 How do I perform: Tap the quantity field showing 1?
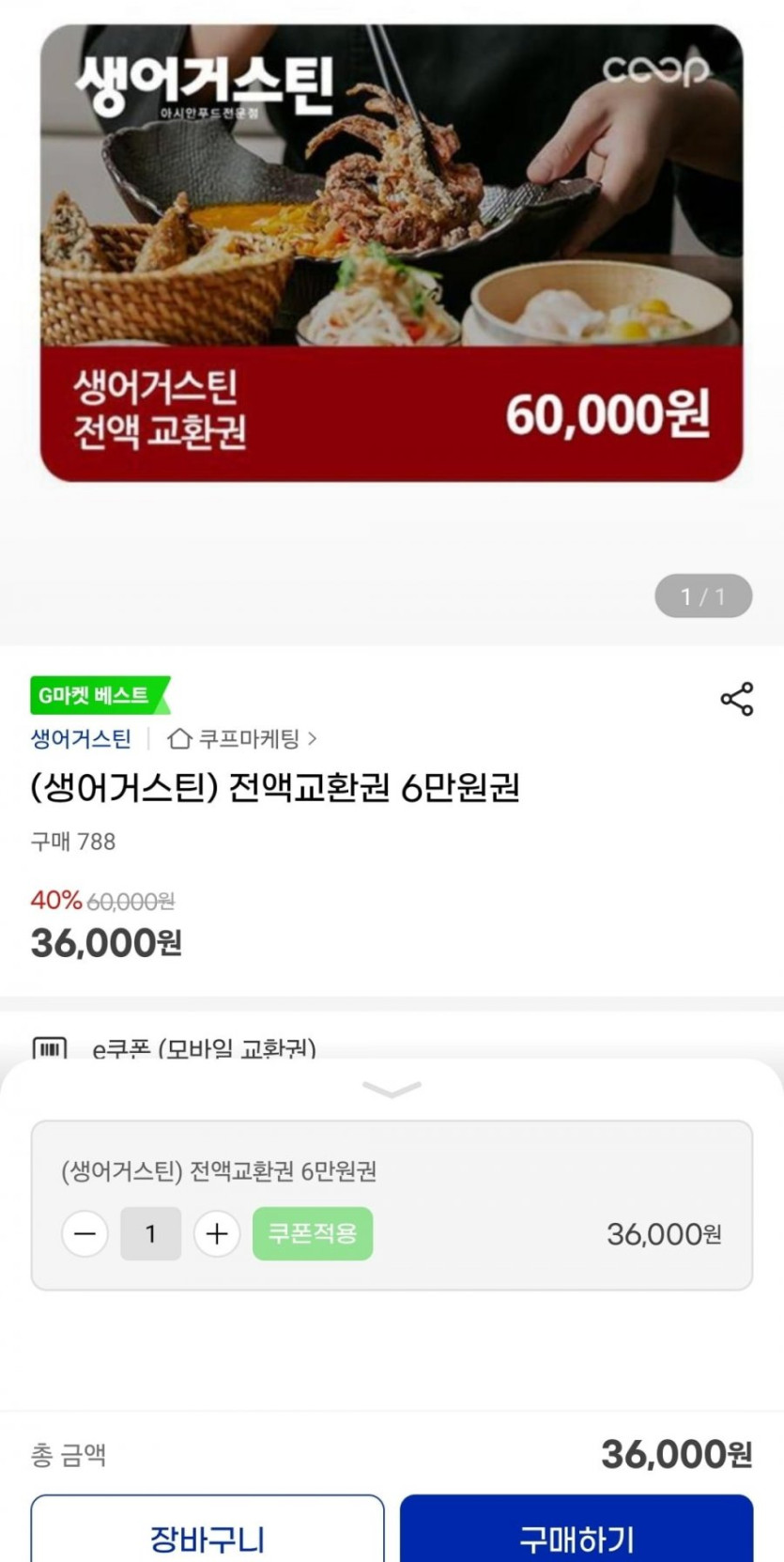point(150,1233)
